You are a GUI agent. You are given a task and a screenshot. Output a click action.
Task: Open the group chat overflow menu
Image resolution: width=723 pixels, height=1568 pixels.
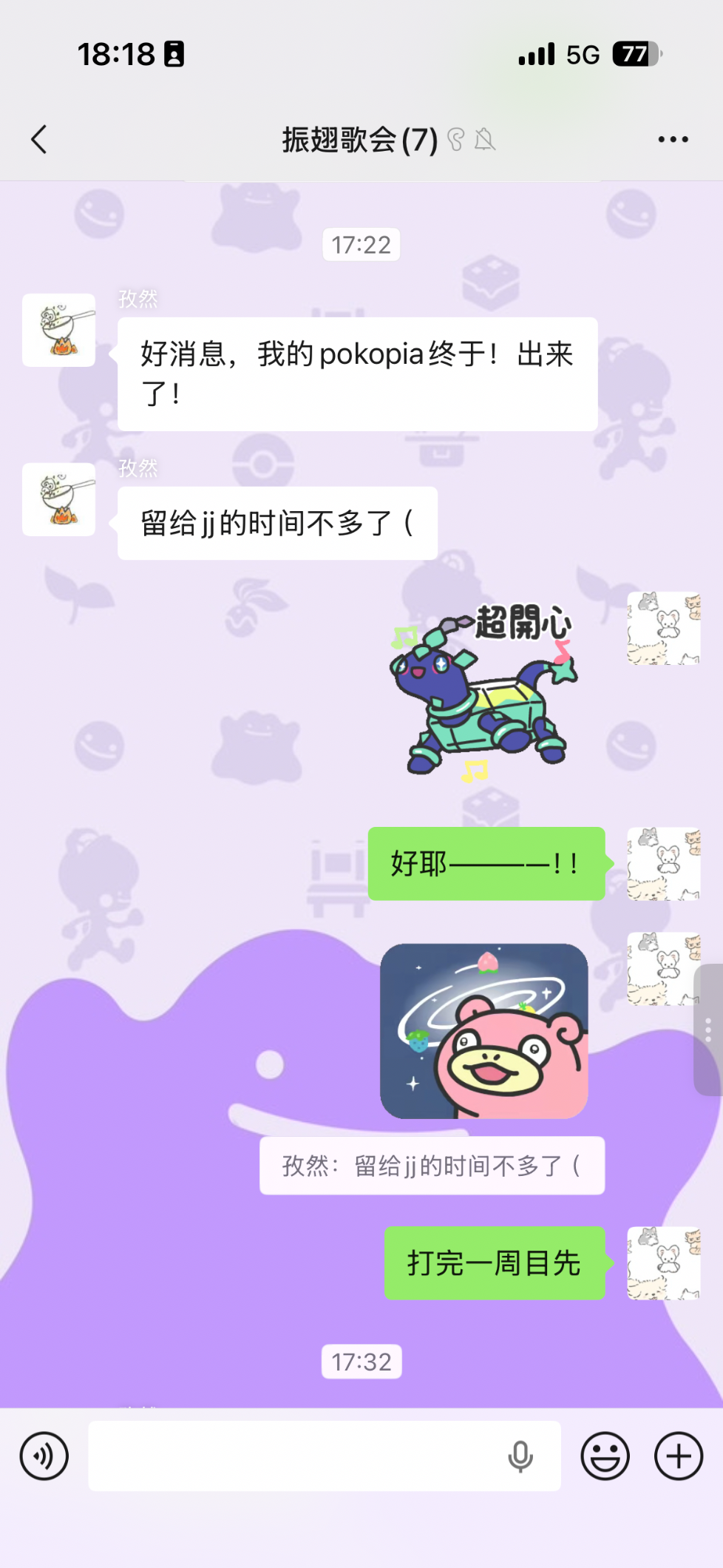pos(673,139)
